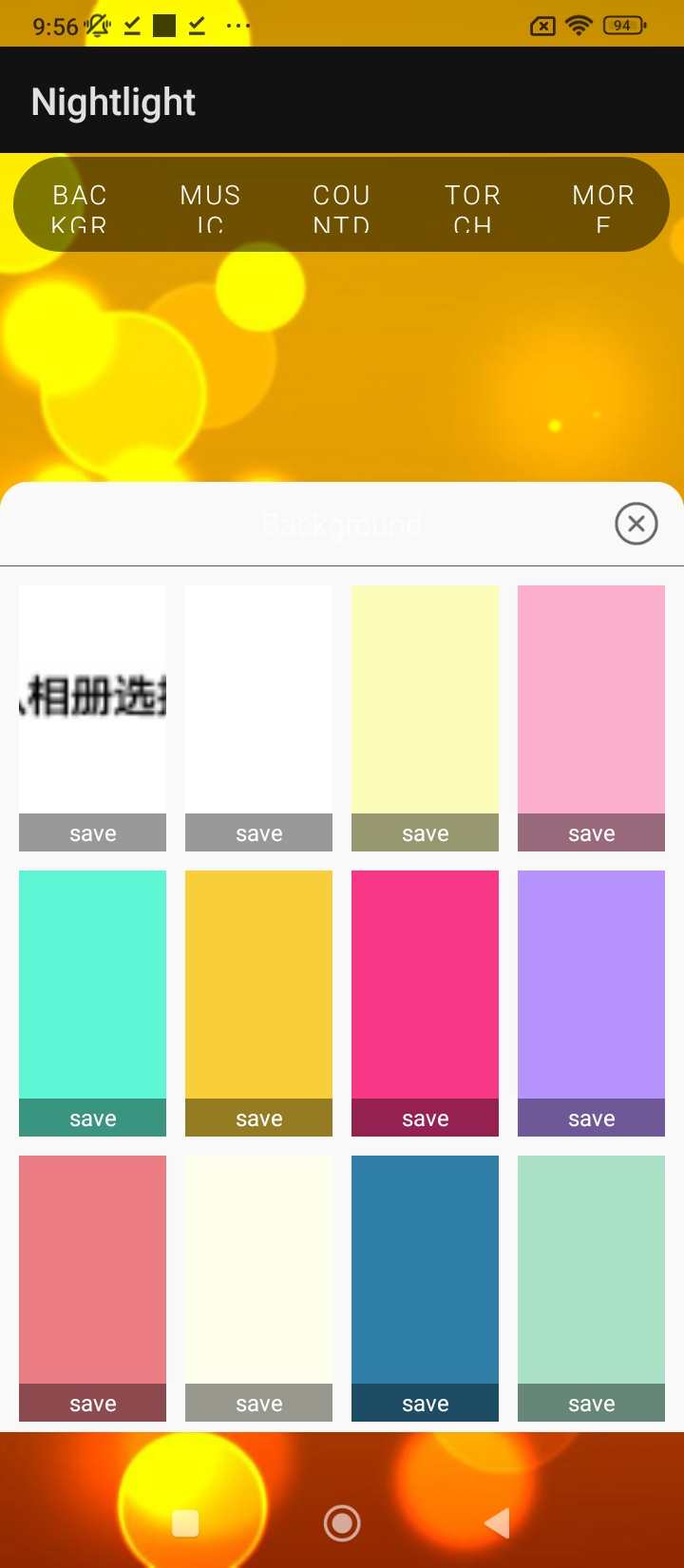Tap save under the mint green swatch
This screenshot has height=1568, width=684.
(x=591, y=1404)
